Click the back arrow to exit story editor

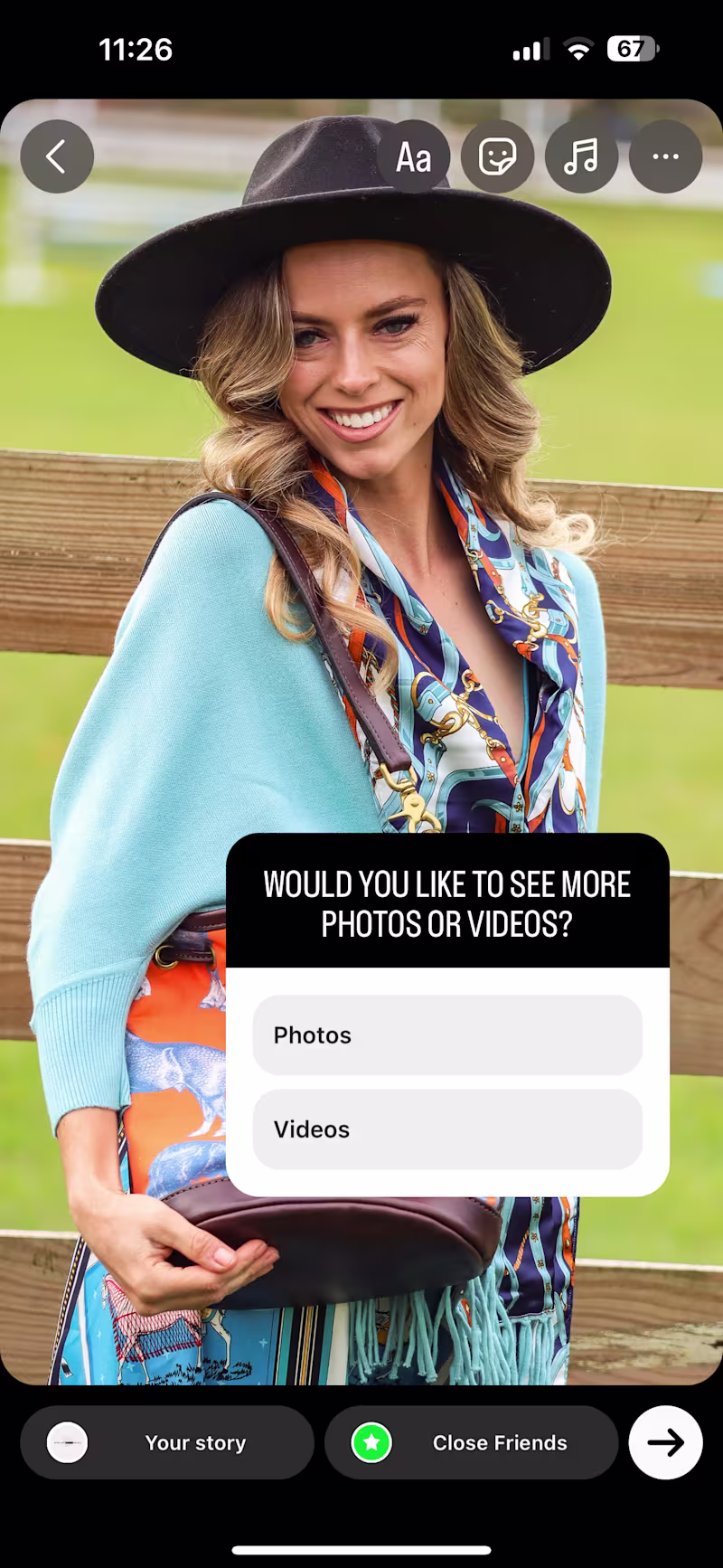point(57,156)
